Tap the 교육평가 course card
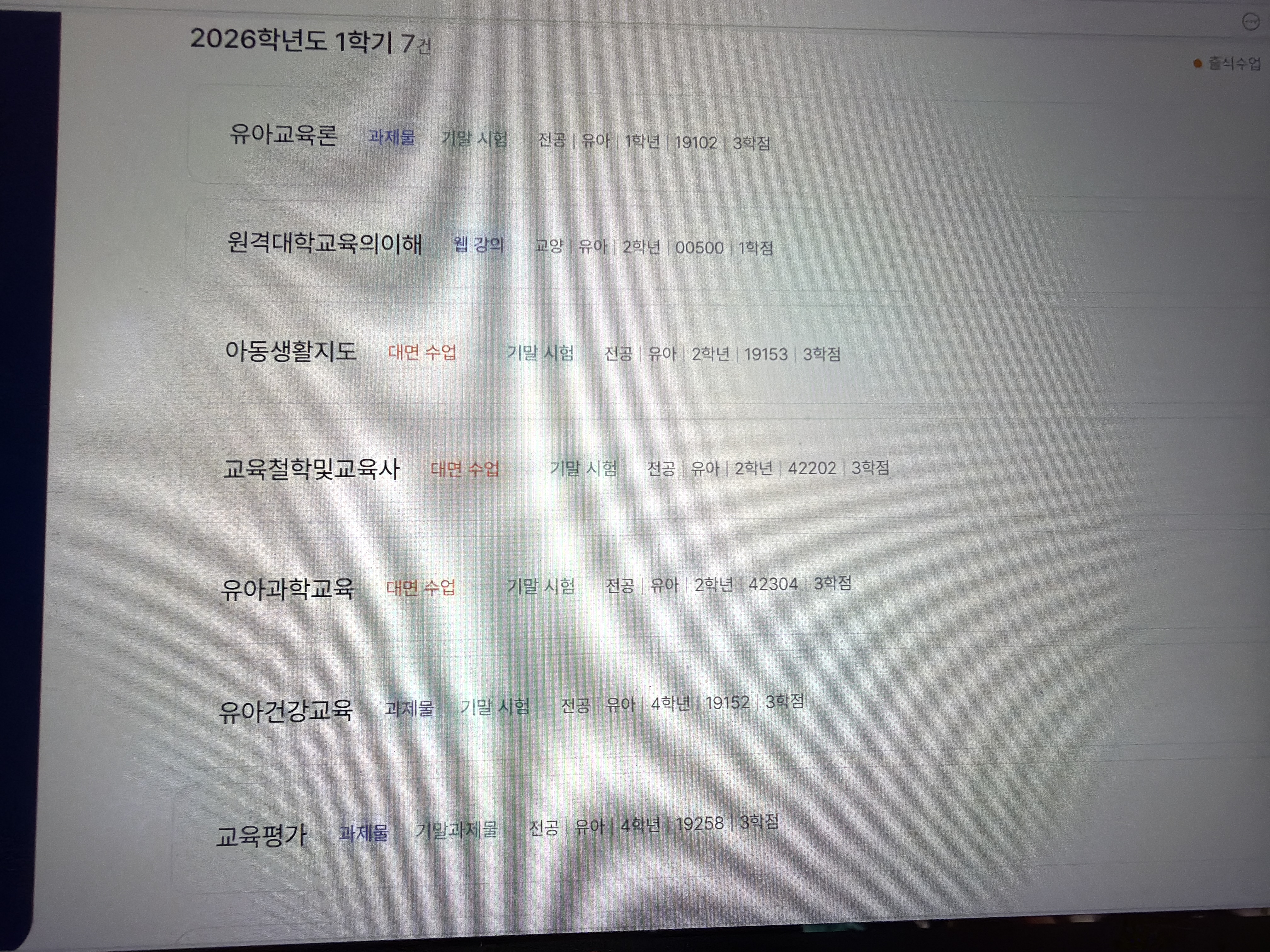This screenshot has height=952, width=1270. pyautogui.click(x=261, y=835)
